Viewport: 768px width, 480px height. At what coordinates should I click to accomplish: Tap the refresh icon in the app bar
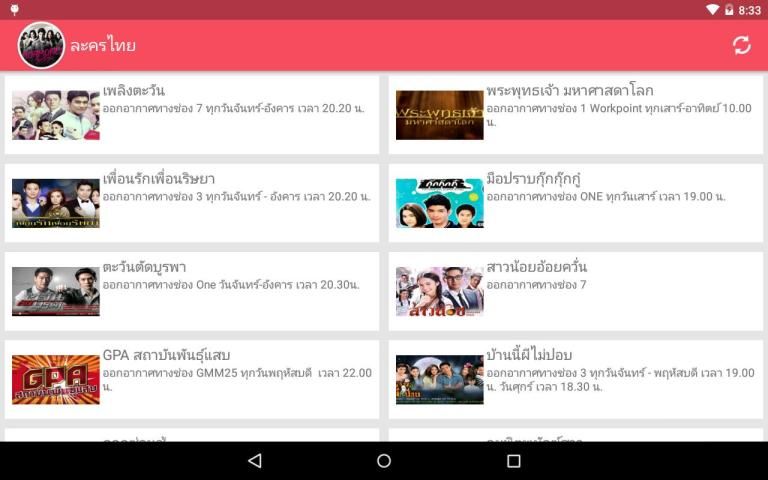(741, 45)
